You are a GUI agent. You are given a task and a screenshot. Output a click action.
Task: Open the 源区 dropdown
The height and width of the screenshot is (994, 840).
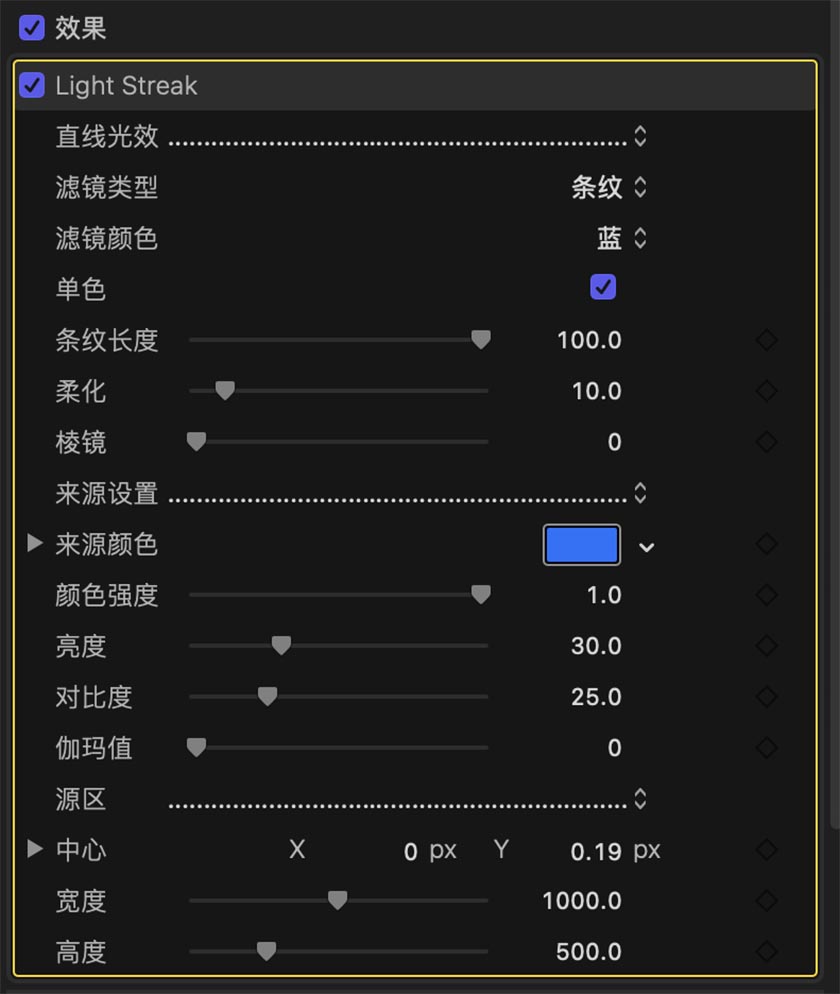click(x=640, y=799)
